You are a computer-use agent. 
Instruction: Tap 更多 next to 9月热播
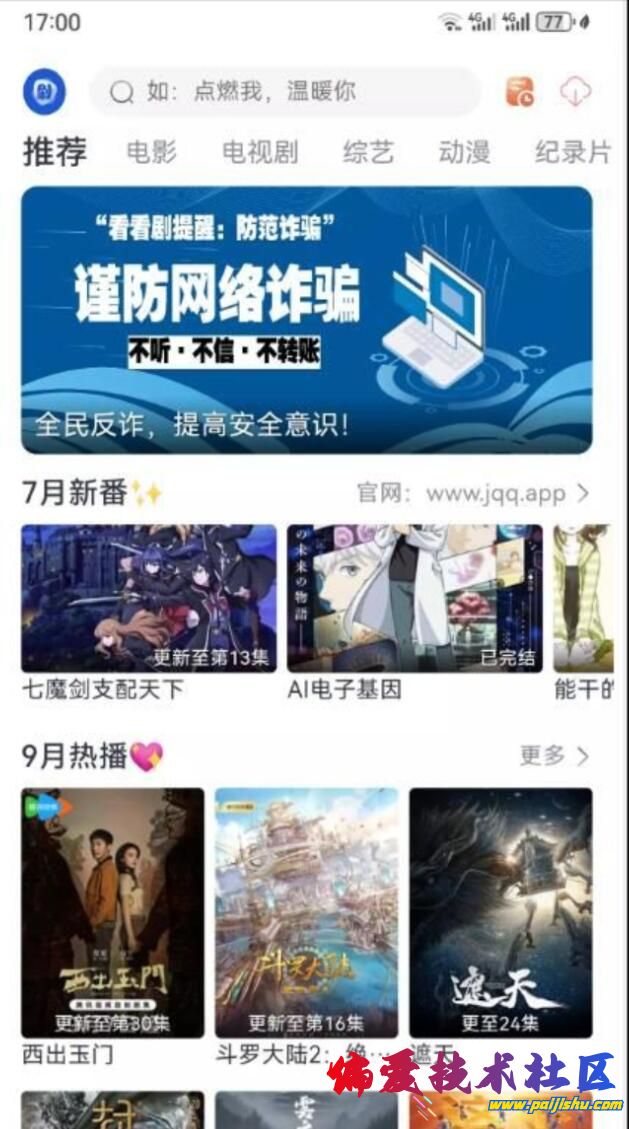(x=554, y=755)
